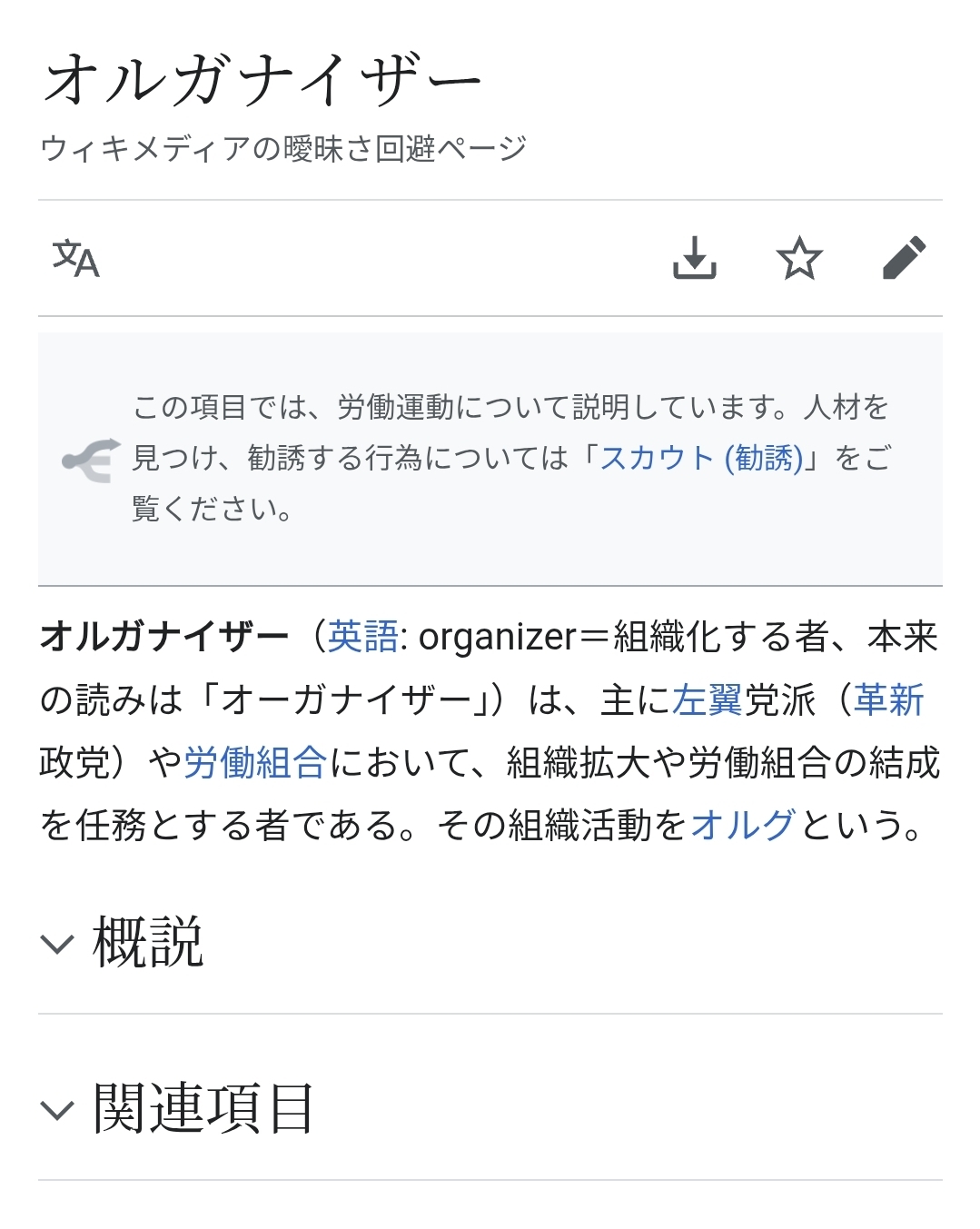980x1229 pixels.
Task: Open the スカウト (勧誘) link
Action: click(701, 458)
